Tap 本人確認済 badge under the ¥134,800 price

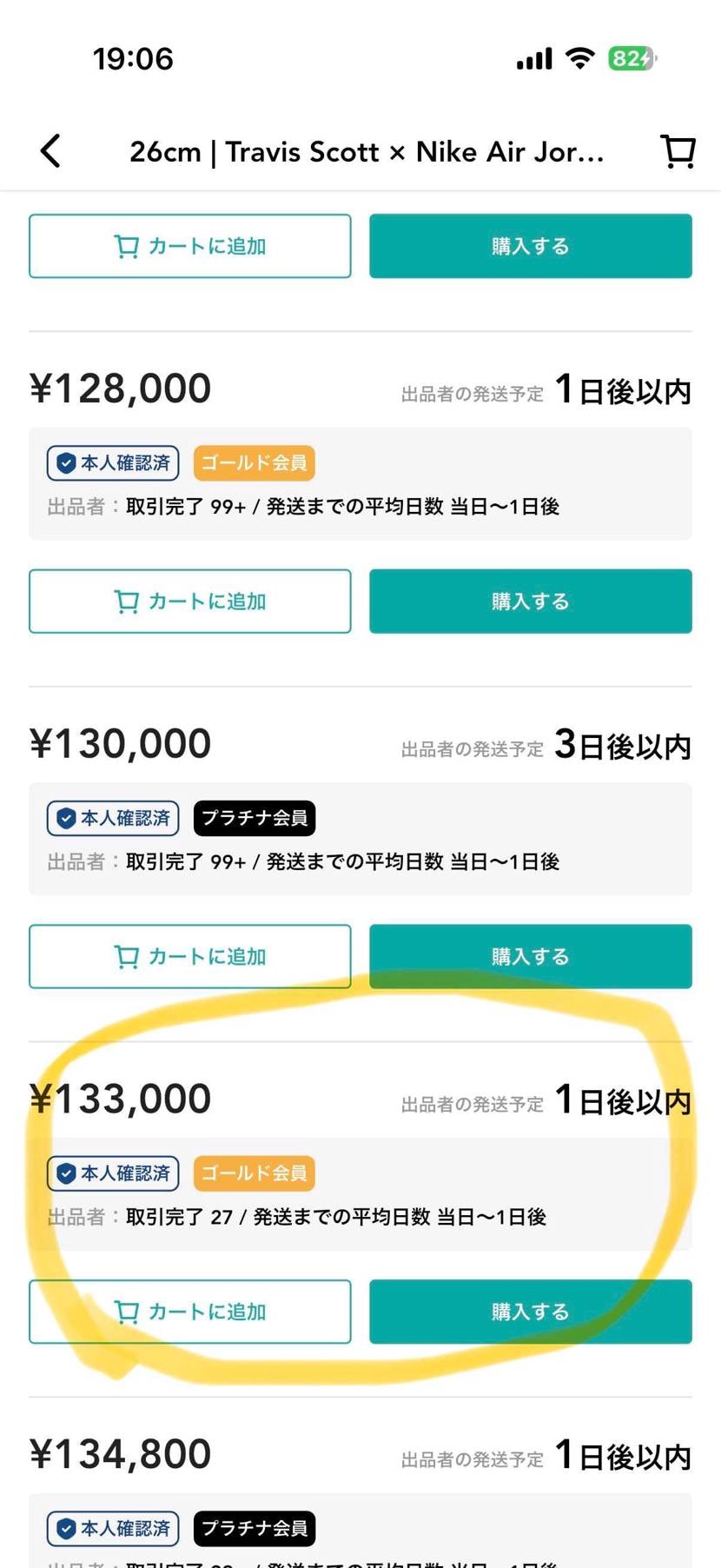pyautogui.click(x=112, y=1528)
